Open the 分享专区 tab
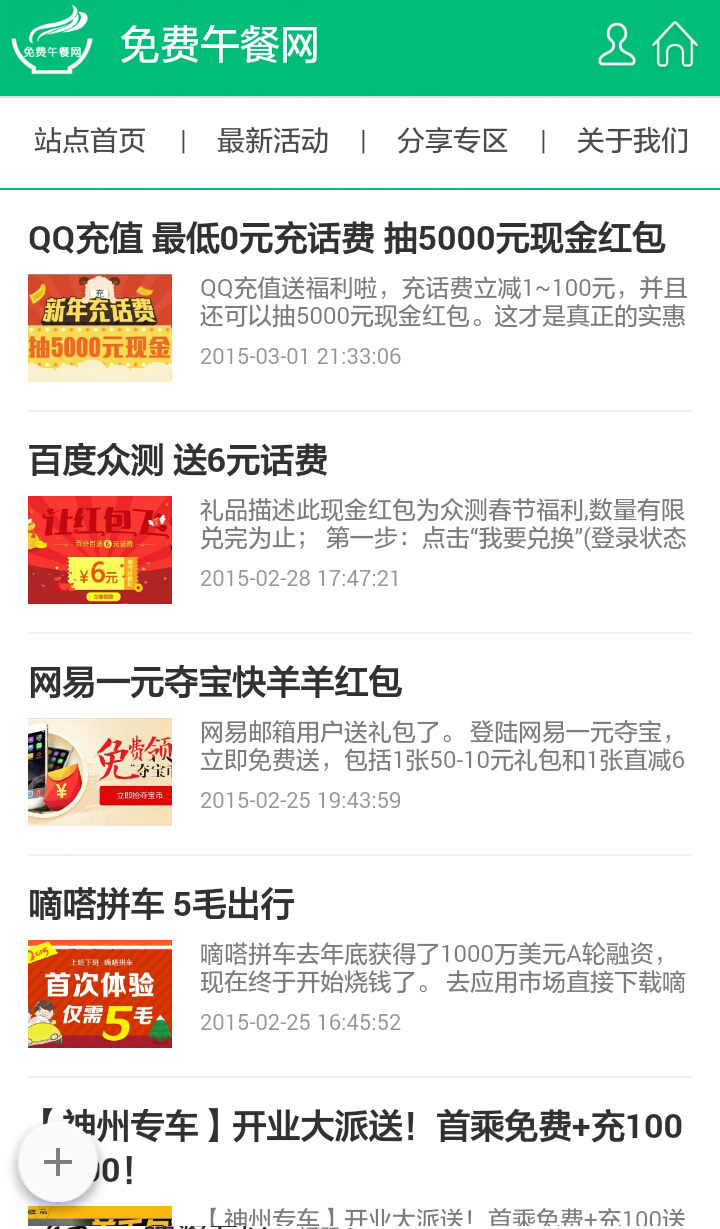The image size is (720, 1229). 452,141
